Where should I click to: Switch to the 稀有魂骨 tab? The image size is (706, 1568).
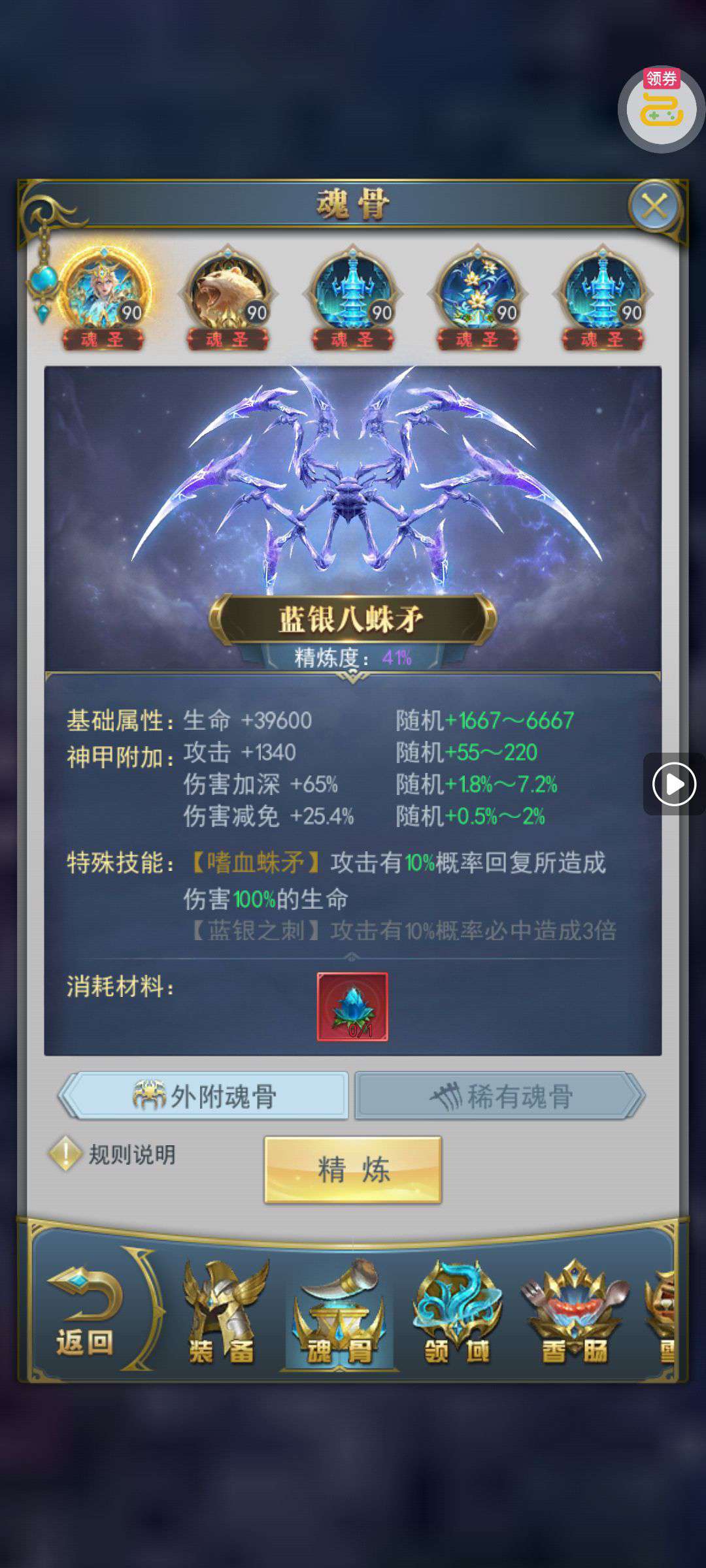pyautogui.click(x=500, y=1096)
